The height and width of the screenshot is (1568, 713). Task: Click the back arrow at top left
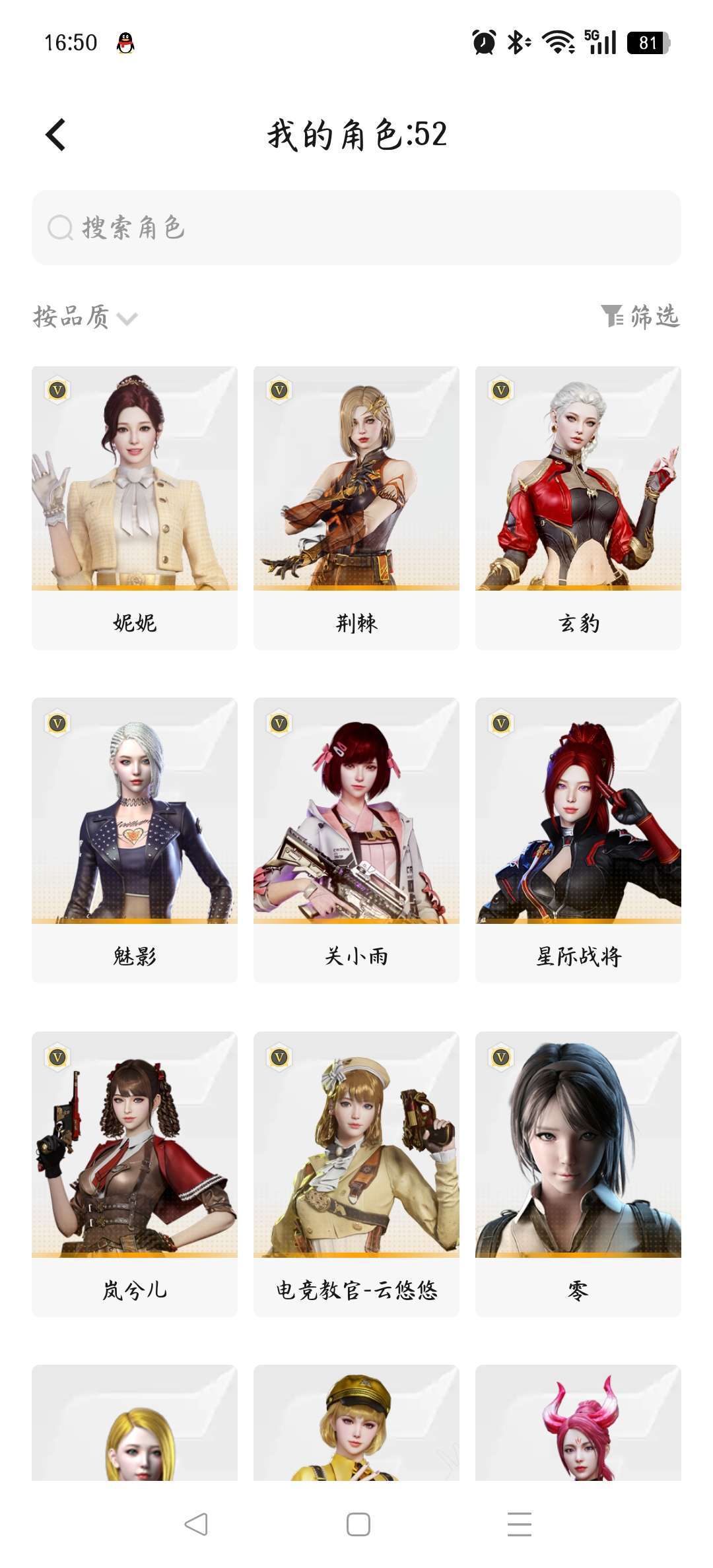55,135
